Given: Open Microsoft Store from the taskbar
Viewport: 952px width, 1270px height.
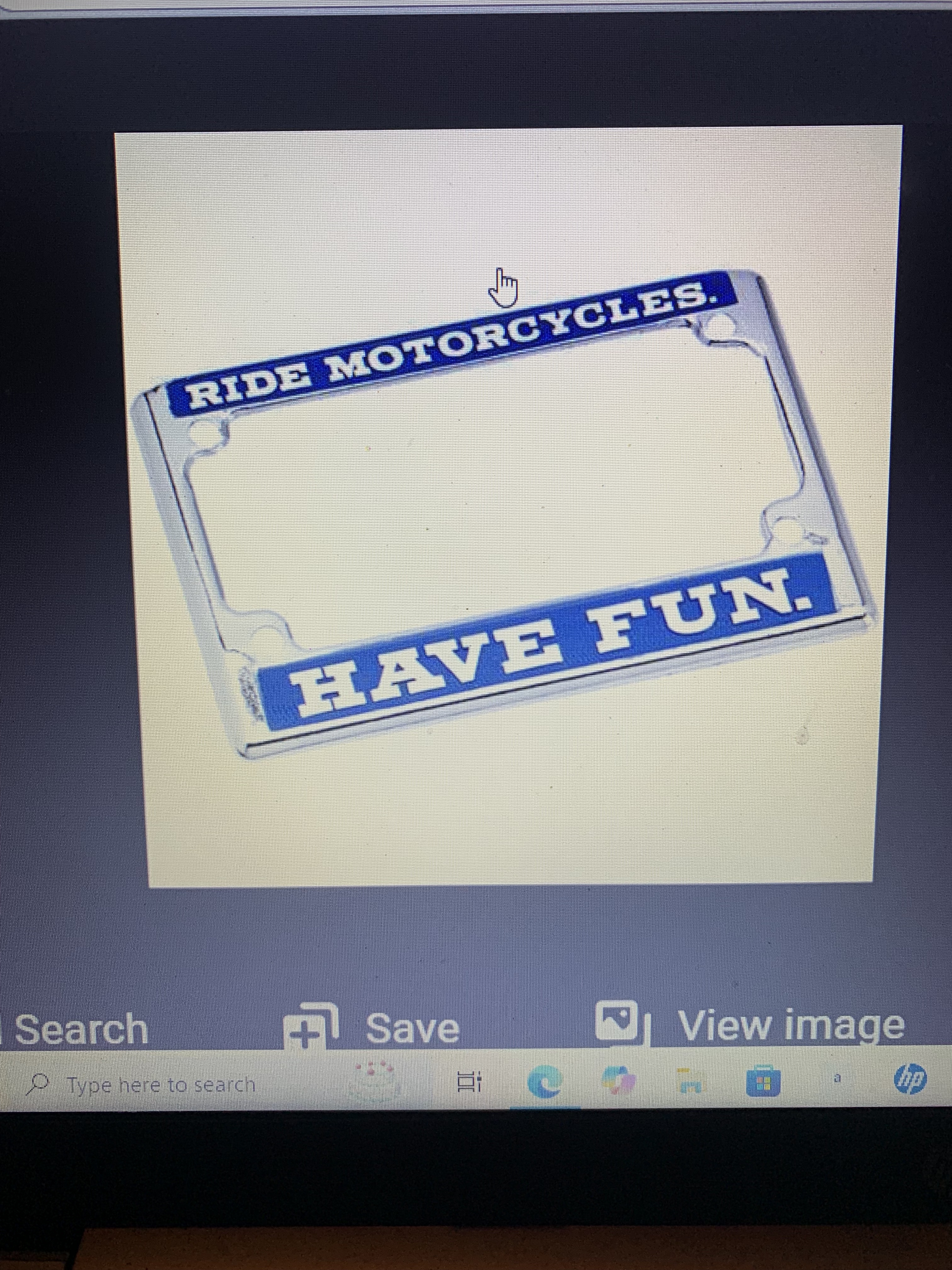Looking at the screenshot, I should (x=763, y=1083).
